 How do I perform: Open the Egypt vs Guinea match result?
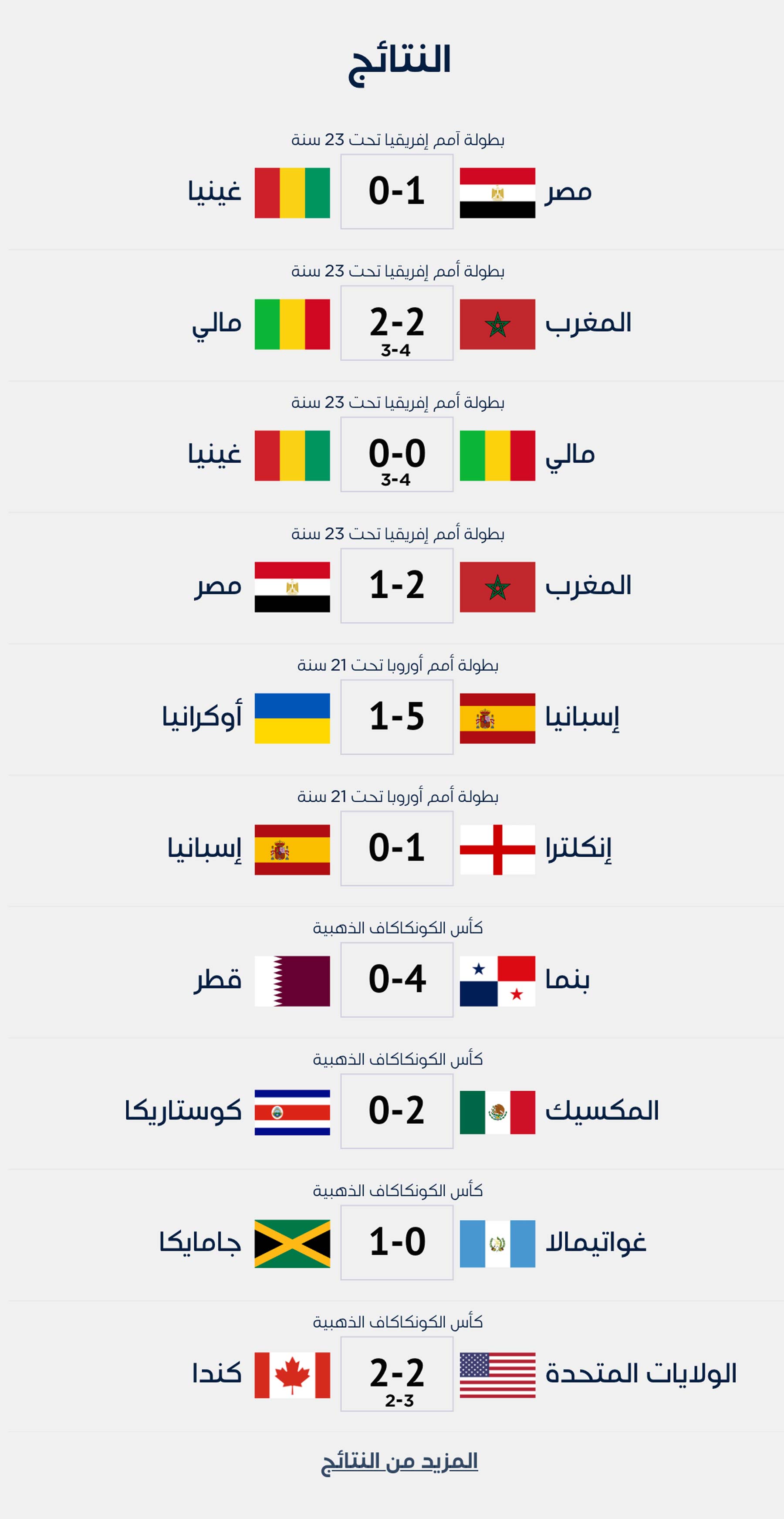click(397, 192)
